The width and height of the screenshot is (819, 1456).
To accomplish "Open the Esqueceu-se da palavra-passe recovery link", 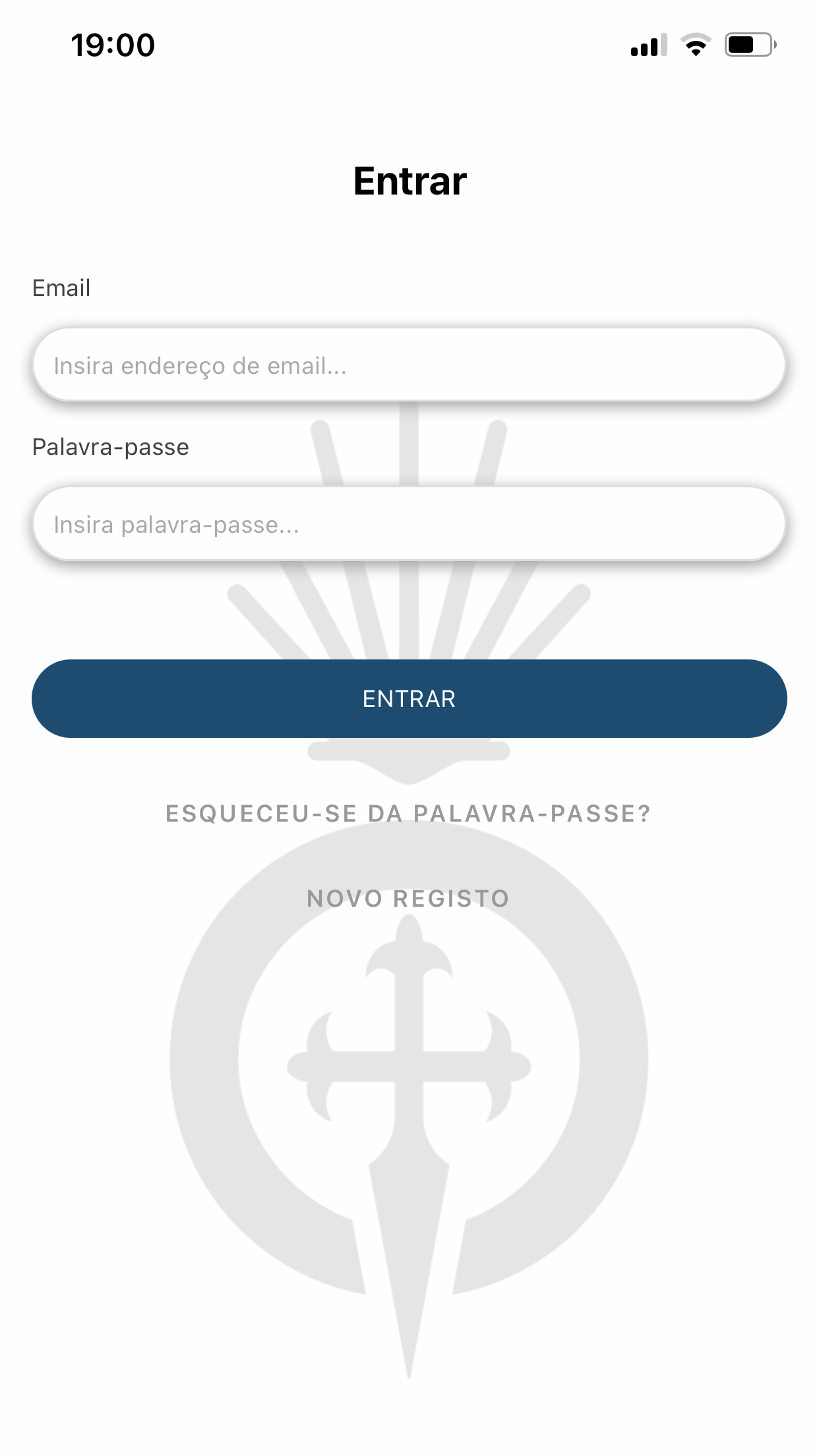I will [x=409, y=814].
